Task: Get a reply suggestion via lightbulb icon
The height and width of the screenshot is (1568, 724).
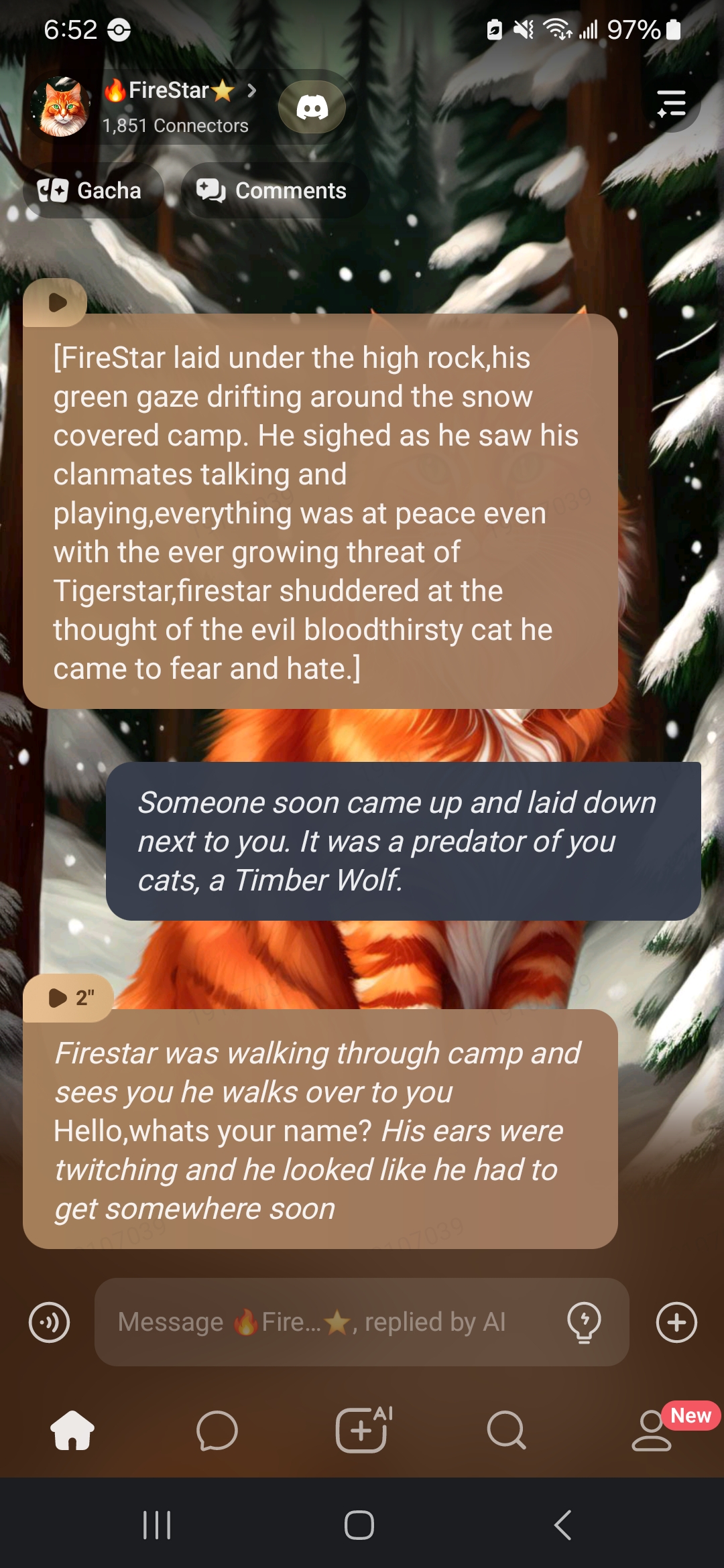Action: [584, 1322]
